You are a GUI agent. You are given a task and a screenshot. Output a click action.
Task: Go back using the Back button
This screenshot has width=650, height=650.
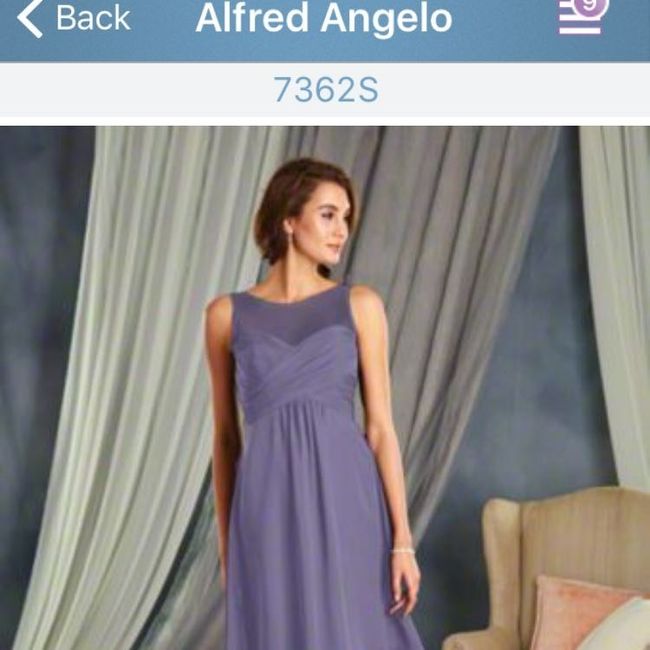[x=73, y=18]
